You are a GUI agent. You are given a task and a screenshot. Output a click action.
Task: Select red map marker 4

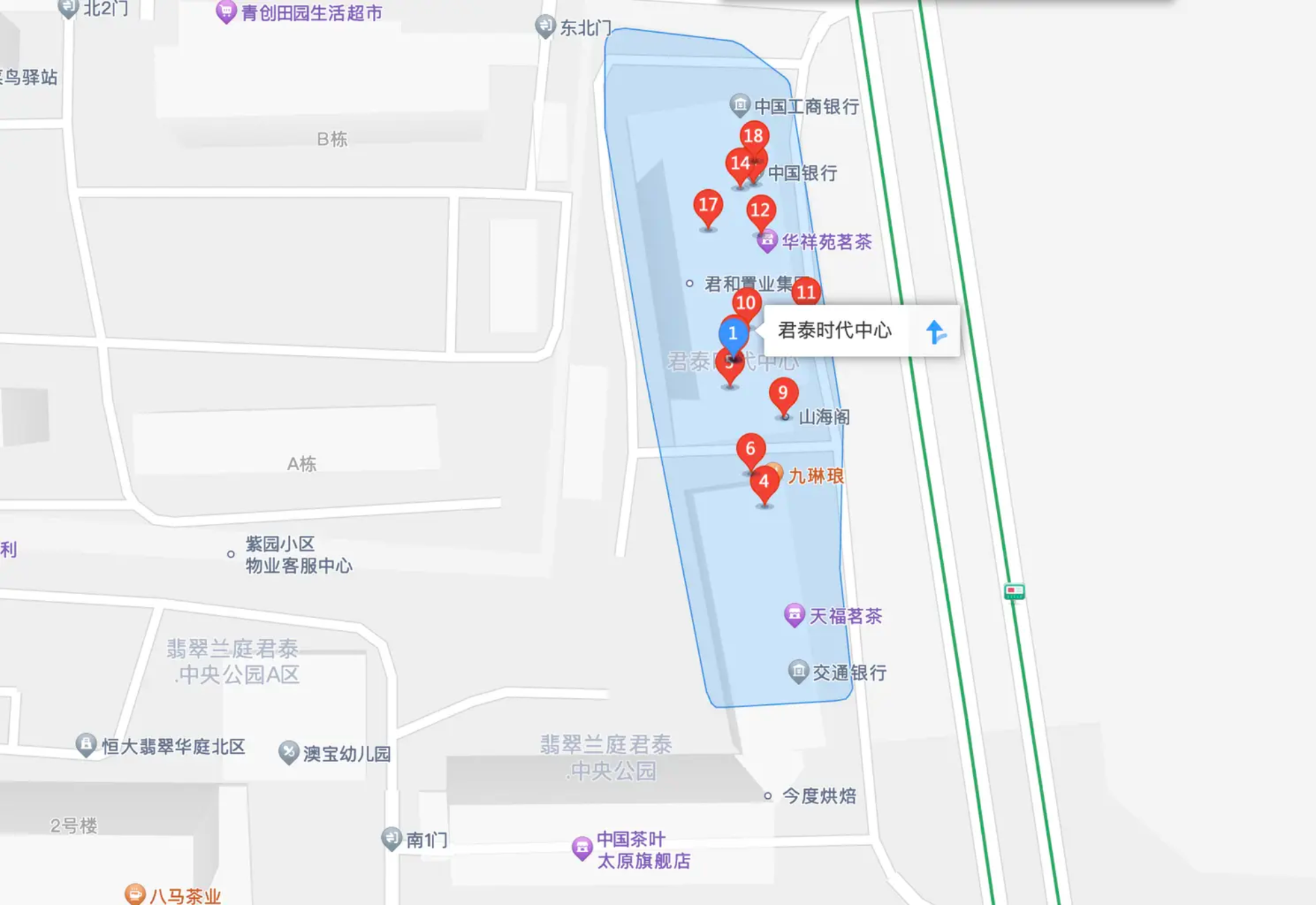click(x=764, y=482)
